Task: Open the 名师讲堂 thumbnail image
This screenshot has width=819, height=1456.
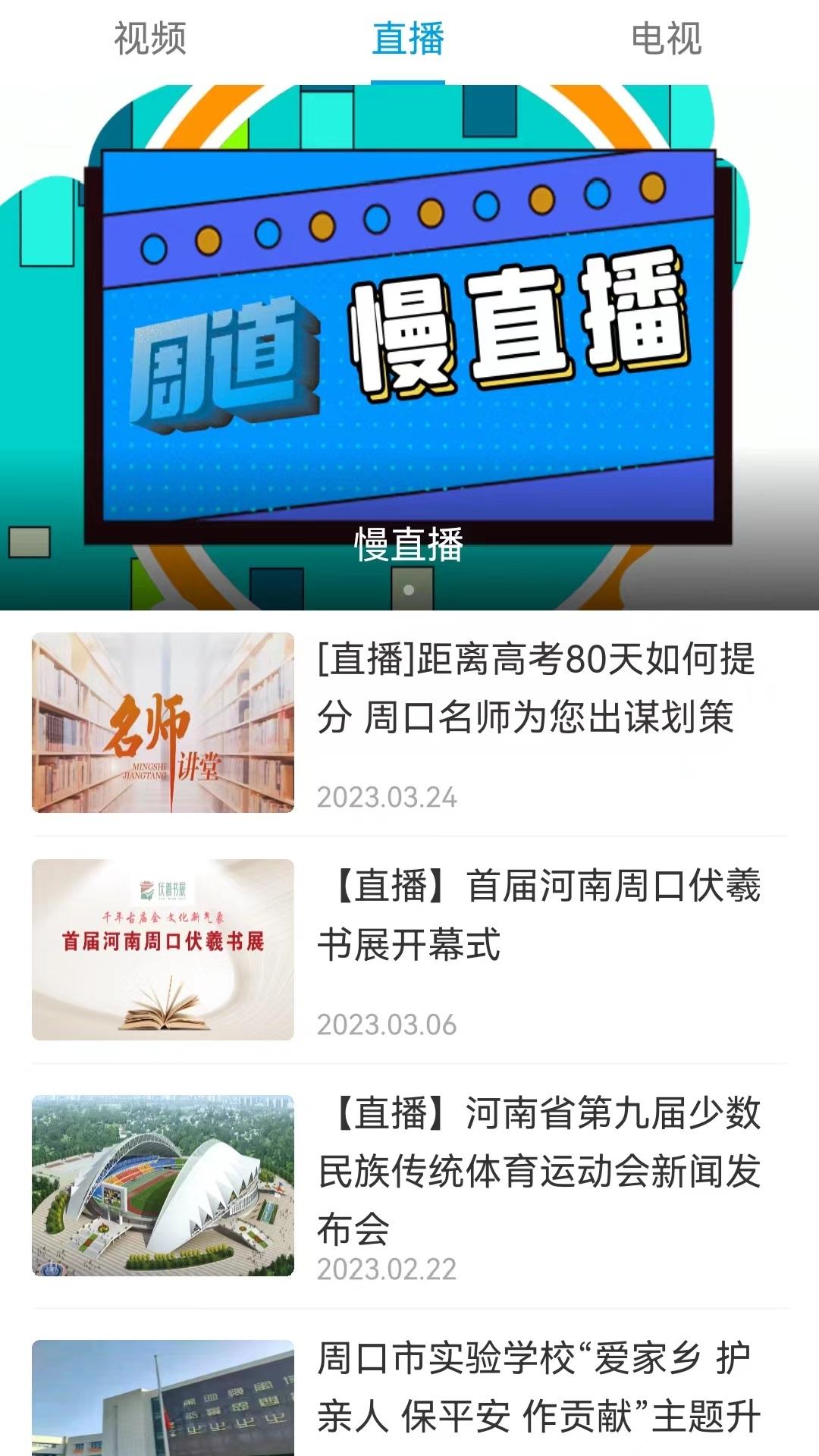Action: [164, 723]
